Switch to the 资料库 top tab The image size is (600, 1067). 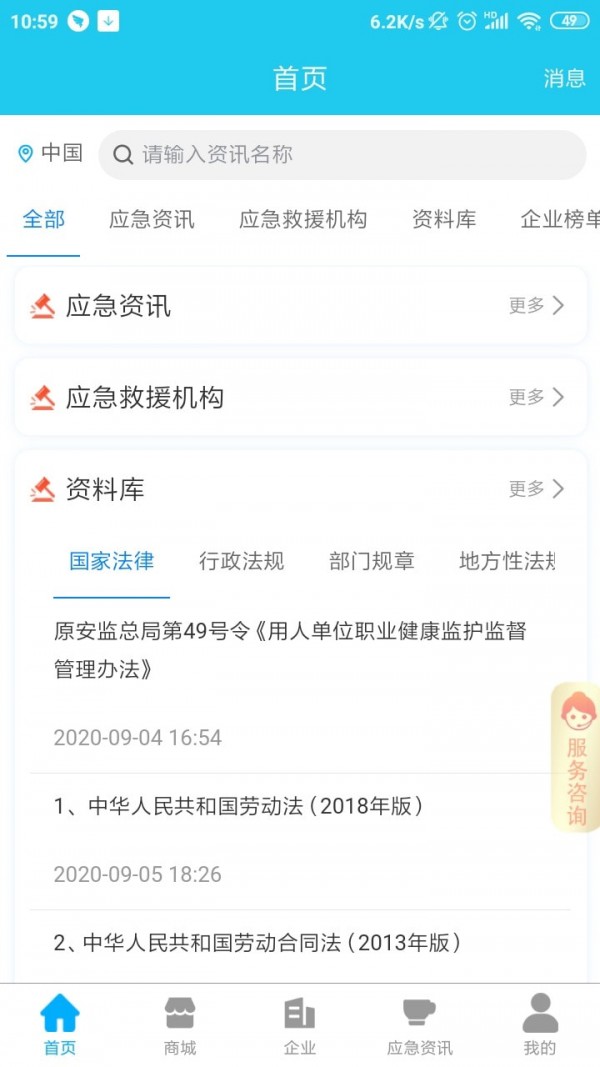[x=444, y=220]
